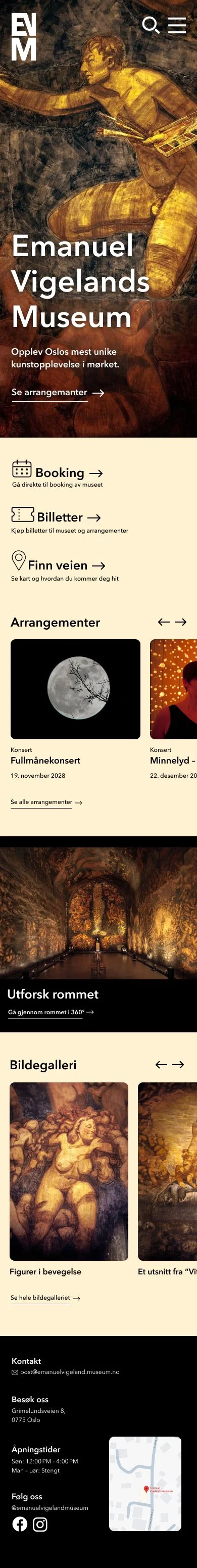Tap the EVM logo to go home
197x1568 pixels.
click(24, 37)
